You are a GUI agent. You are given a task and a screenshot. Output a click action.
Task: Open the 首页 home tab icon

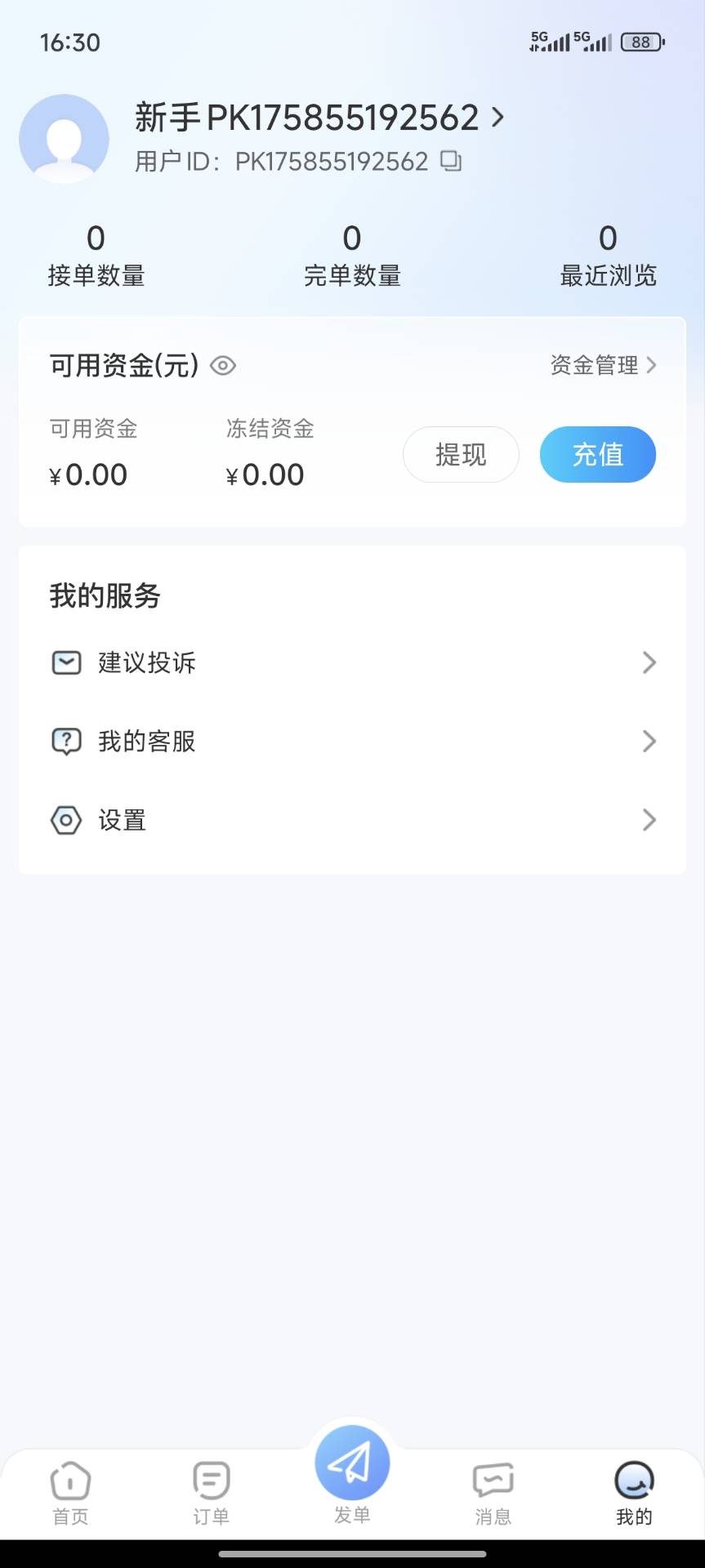[69, 1480]
